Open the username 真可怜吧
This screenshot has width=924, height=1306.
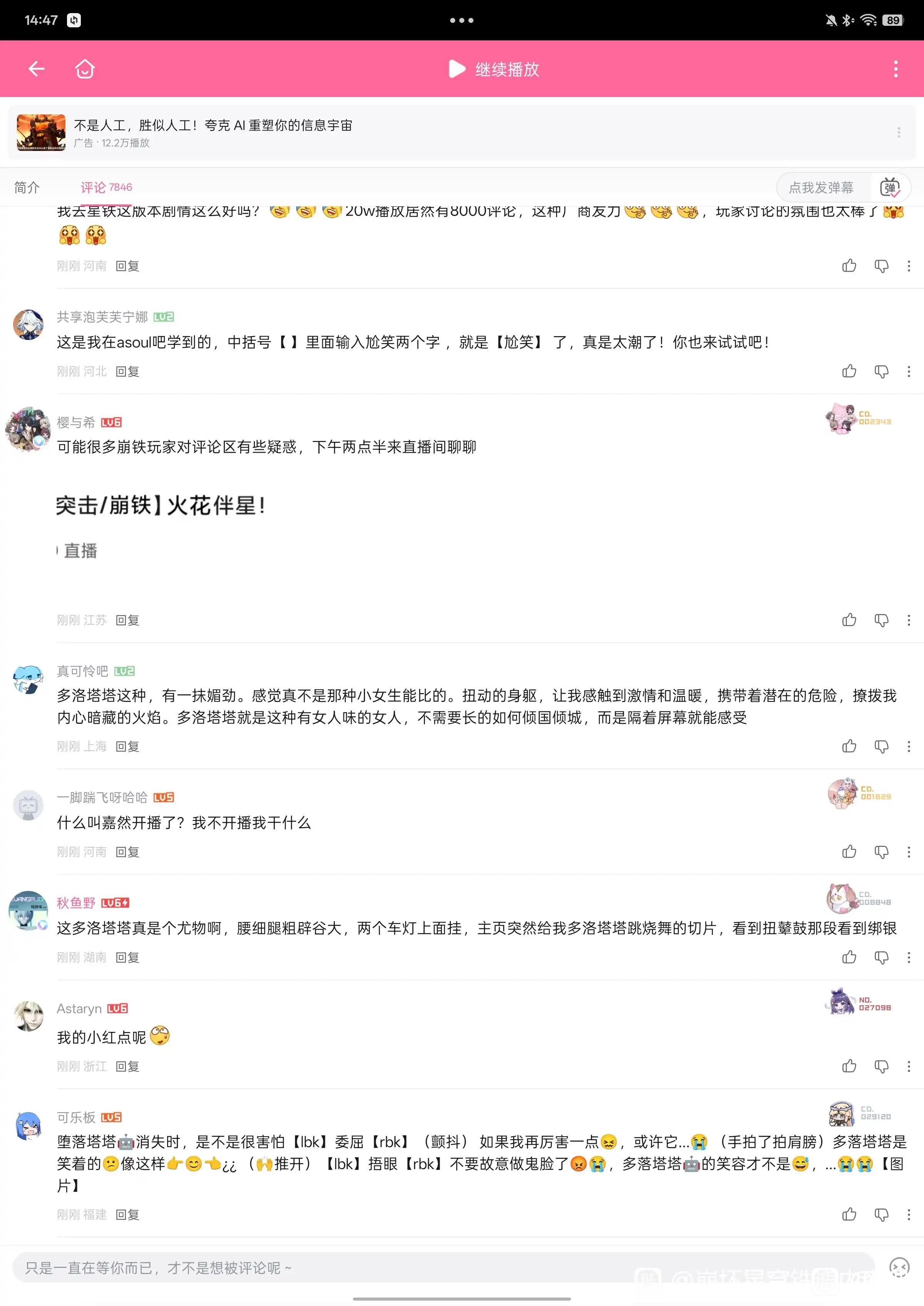point(82,671)
